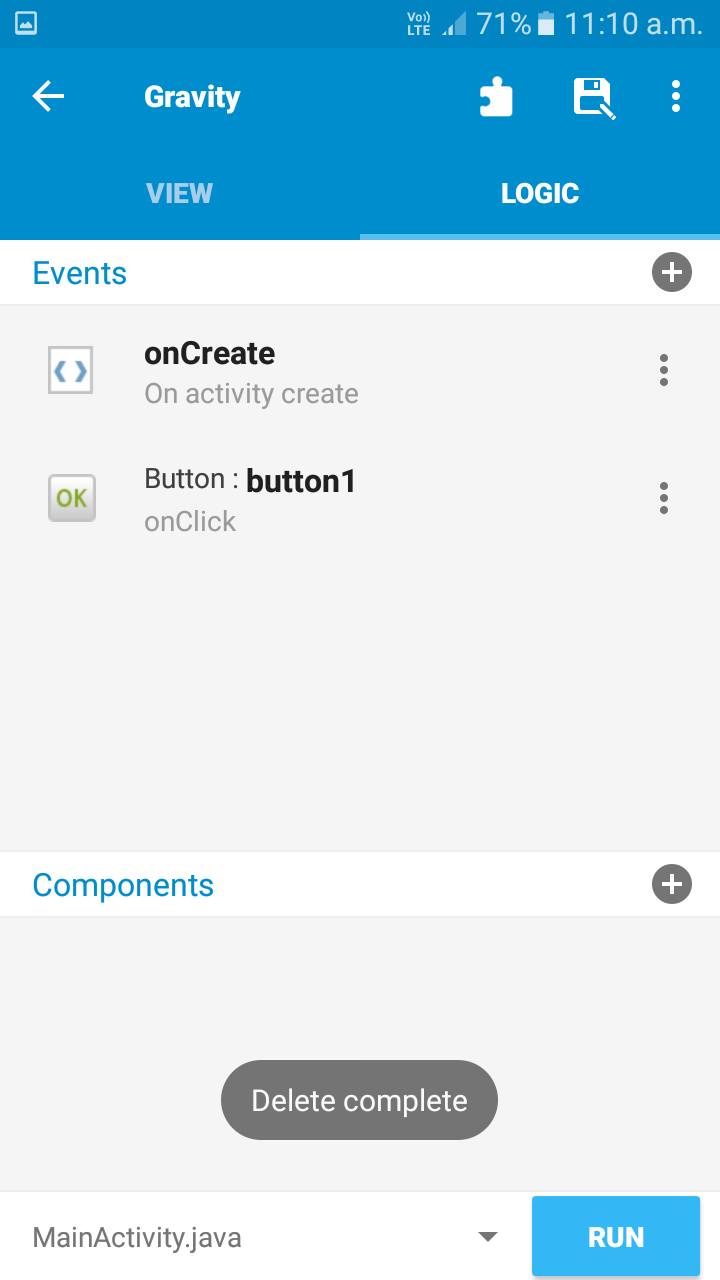This screenshot has width=720, height=1280.
Task: Select the onCreate event code icon
Action: [70, 370]
